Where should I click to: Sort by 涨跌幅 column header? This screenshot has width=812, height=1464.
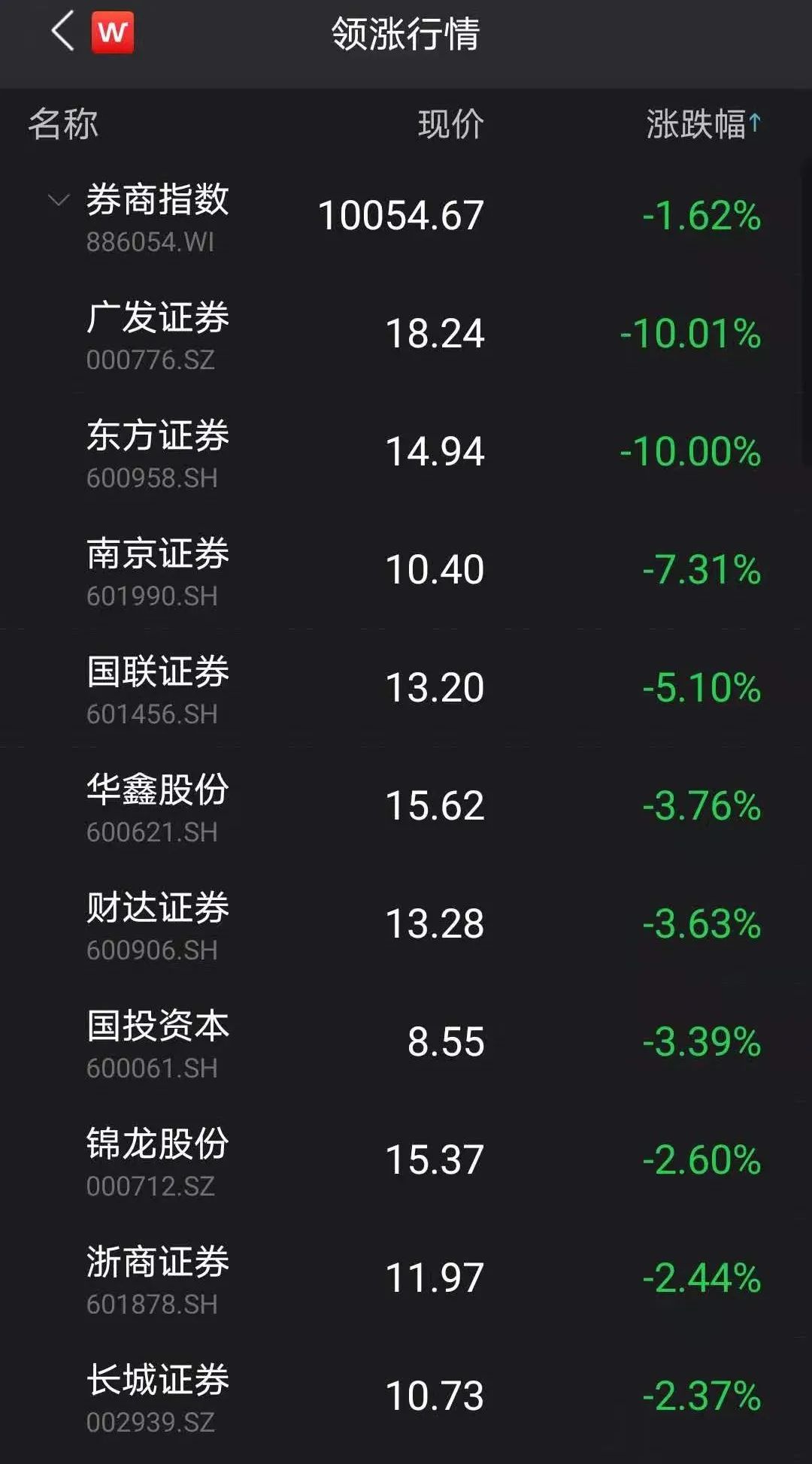pyautogui.click(x=704, y=124)
